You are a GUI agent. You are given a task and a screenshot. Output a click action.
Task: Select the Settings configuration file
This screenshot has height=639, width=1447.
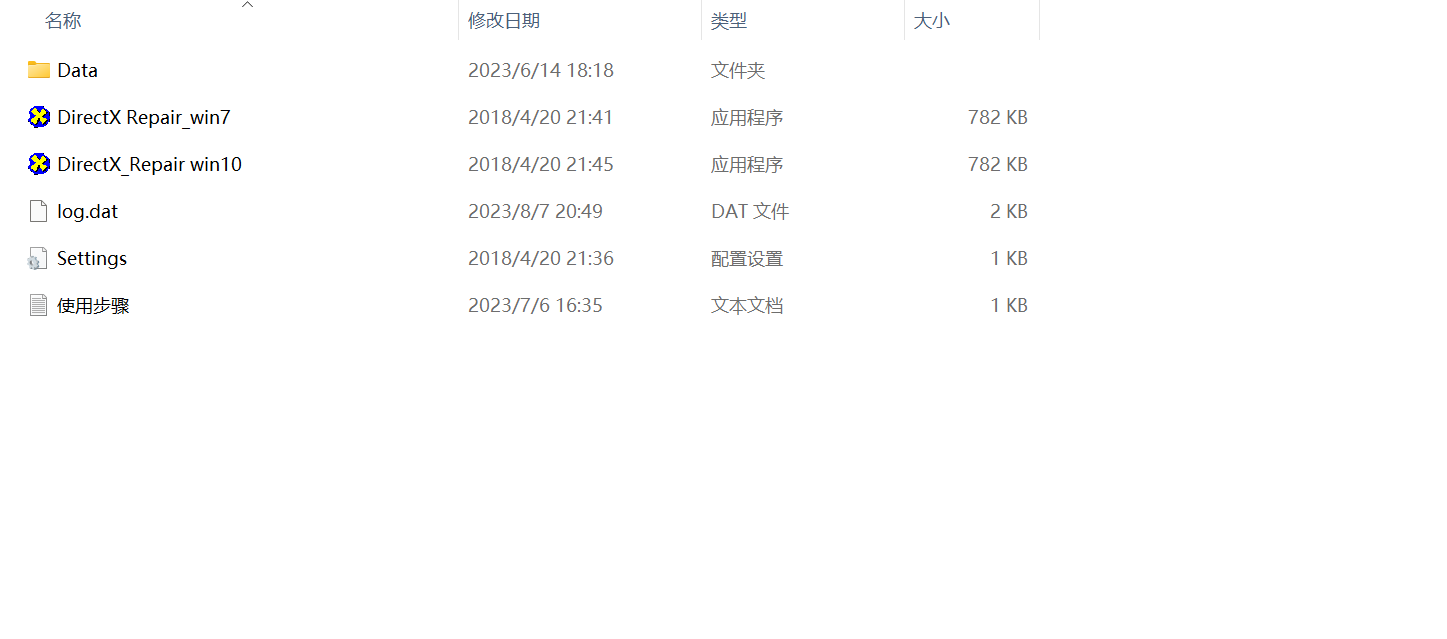[x=91, y=259]
